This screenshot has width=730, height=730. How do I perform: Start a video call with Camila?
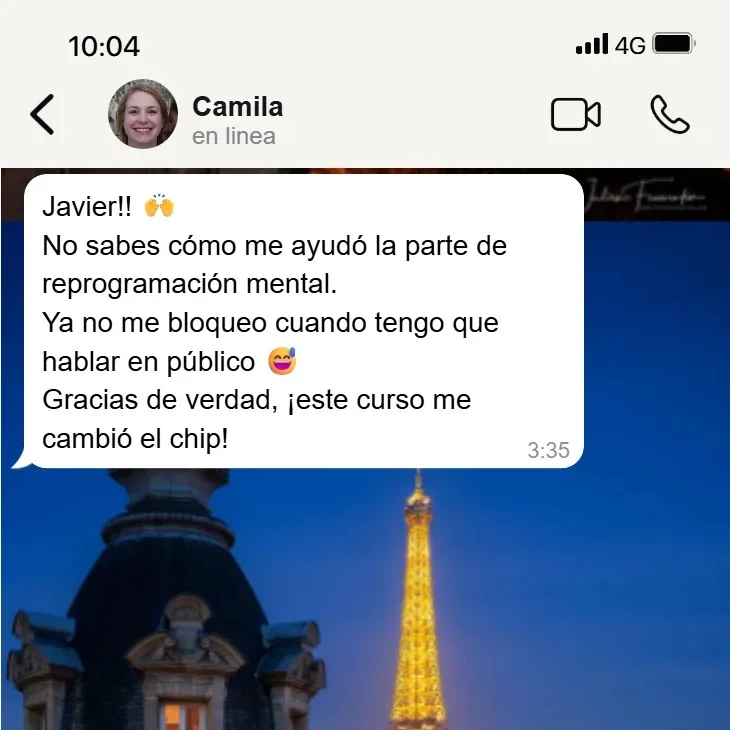576,115
